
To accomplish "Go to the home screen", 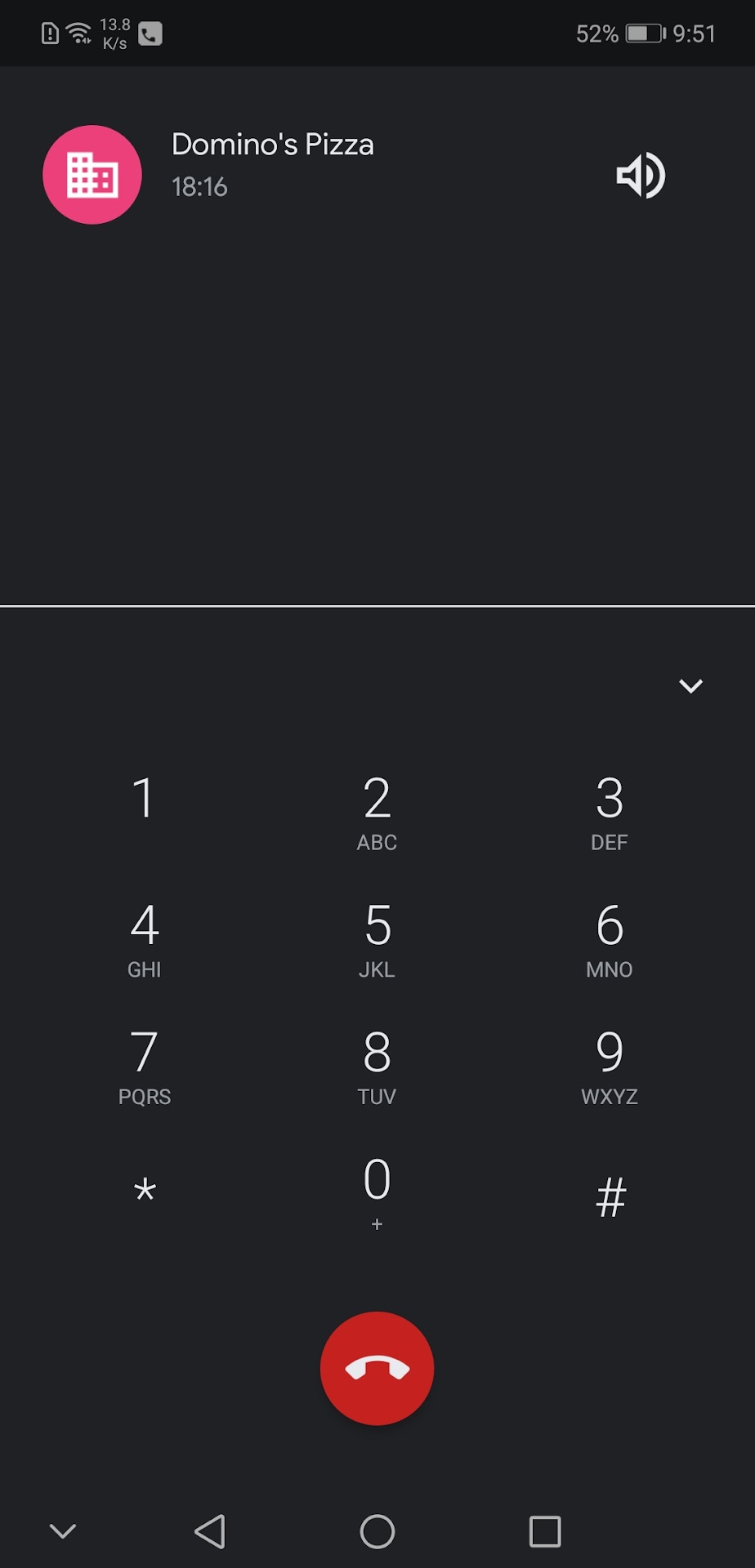I will (377, 1531).
